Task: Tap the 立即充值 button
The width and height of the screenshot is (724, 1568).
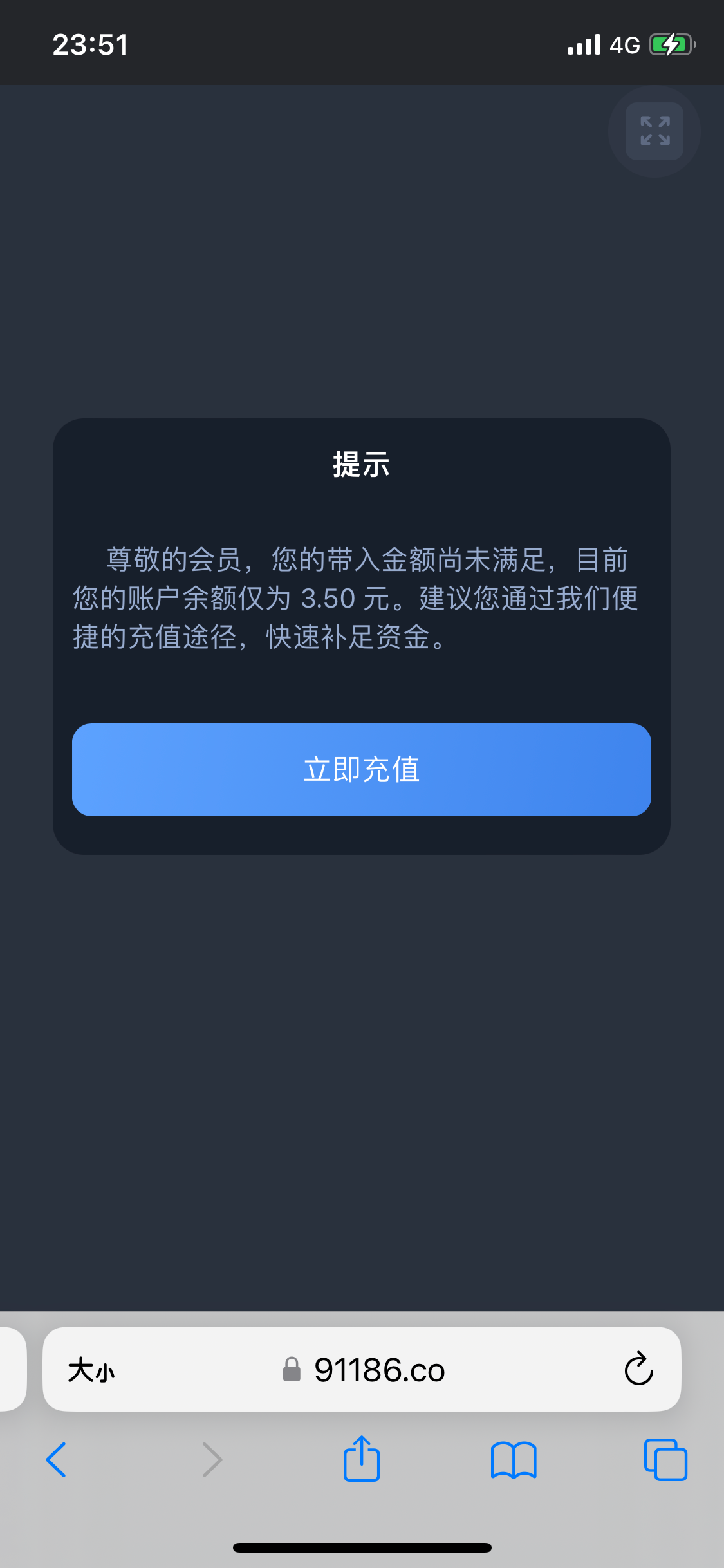Action: 362,770
